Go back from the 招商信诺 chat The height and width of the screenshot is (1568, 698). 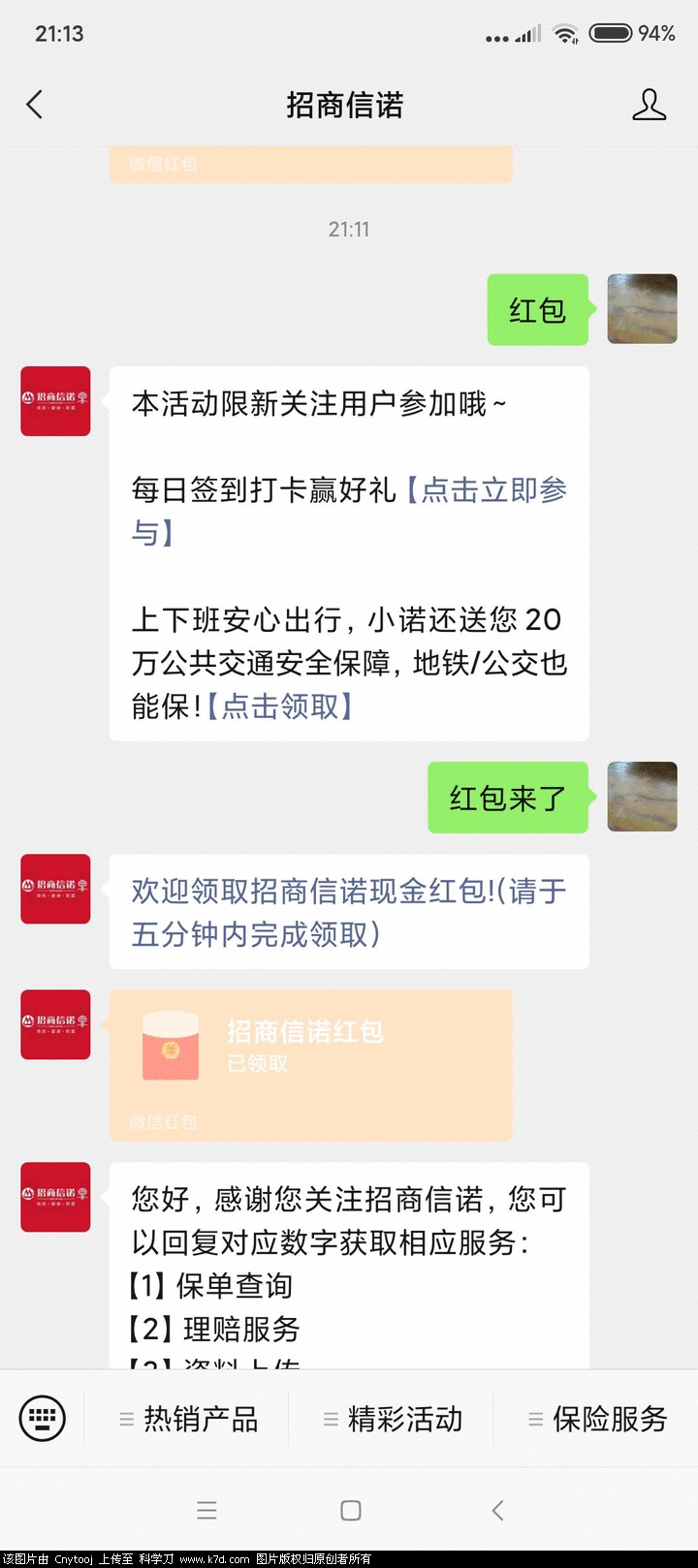(x=35, y=105)
